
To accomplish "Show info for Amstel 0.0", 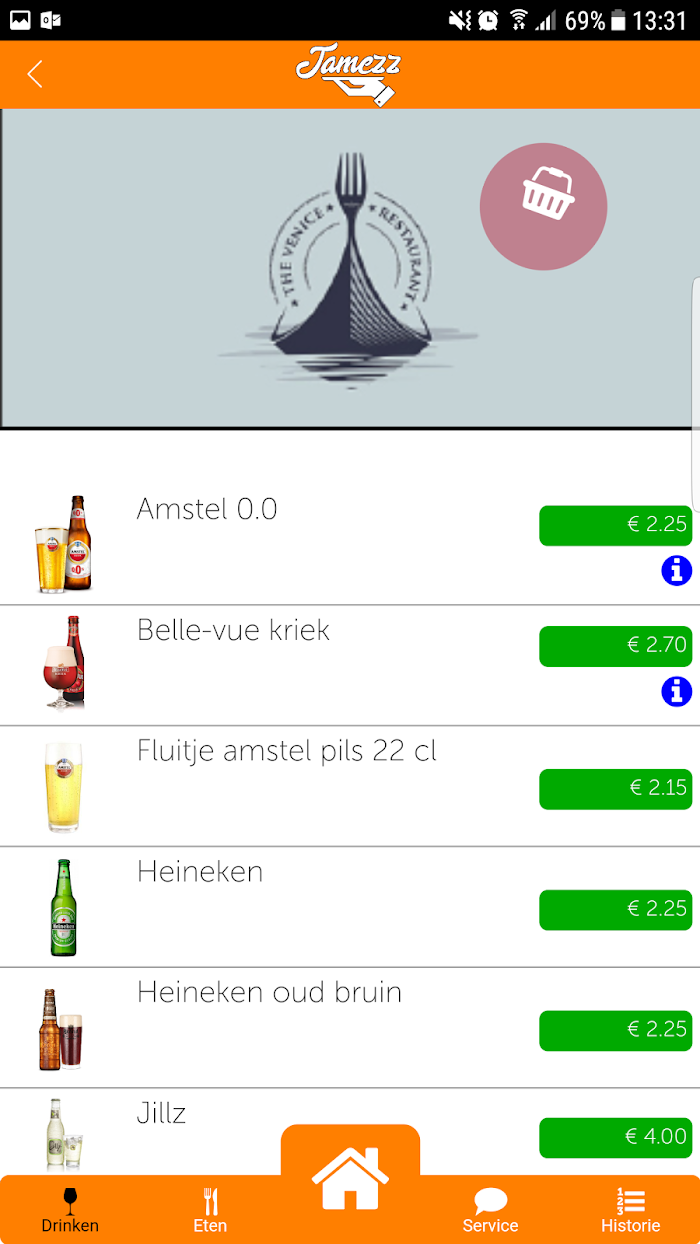I will [x=676, y=571].
